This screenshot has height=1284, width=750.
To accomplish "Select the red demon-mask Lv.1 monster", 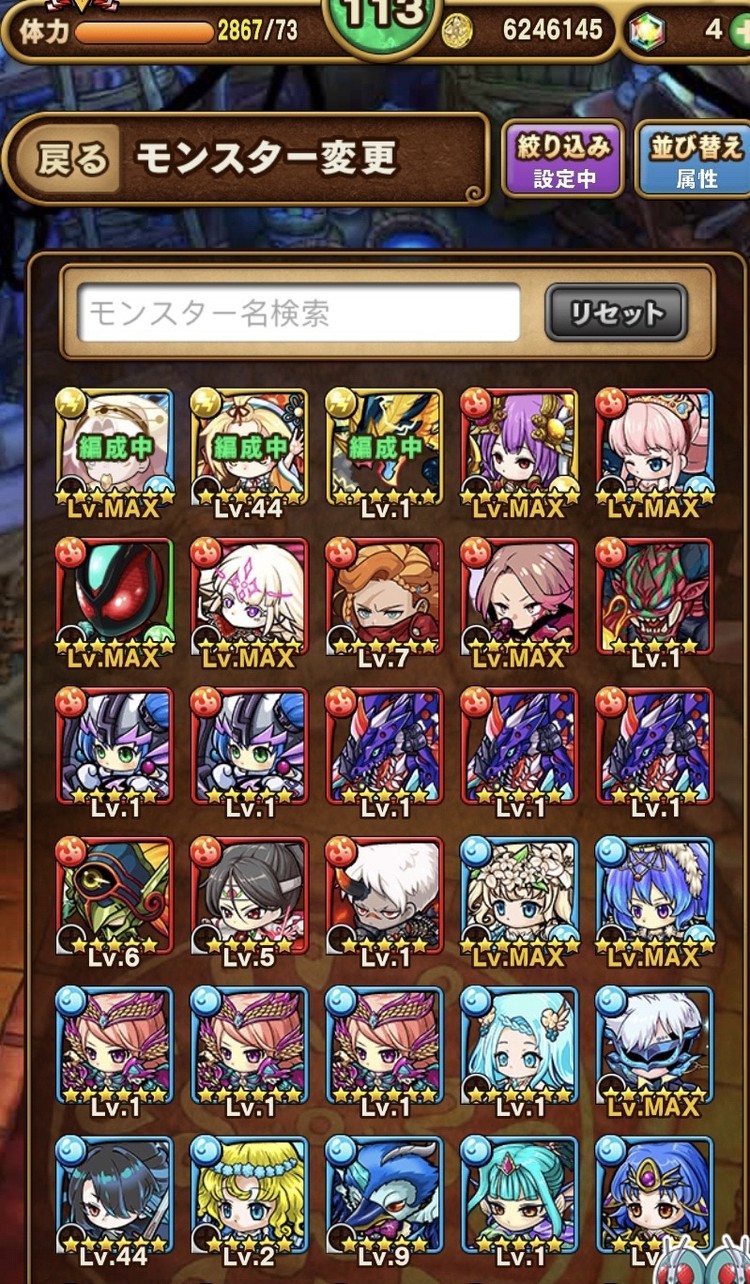I will point(655,598).
